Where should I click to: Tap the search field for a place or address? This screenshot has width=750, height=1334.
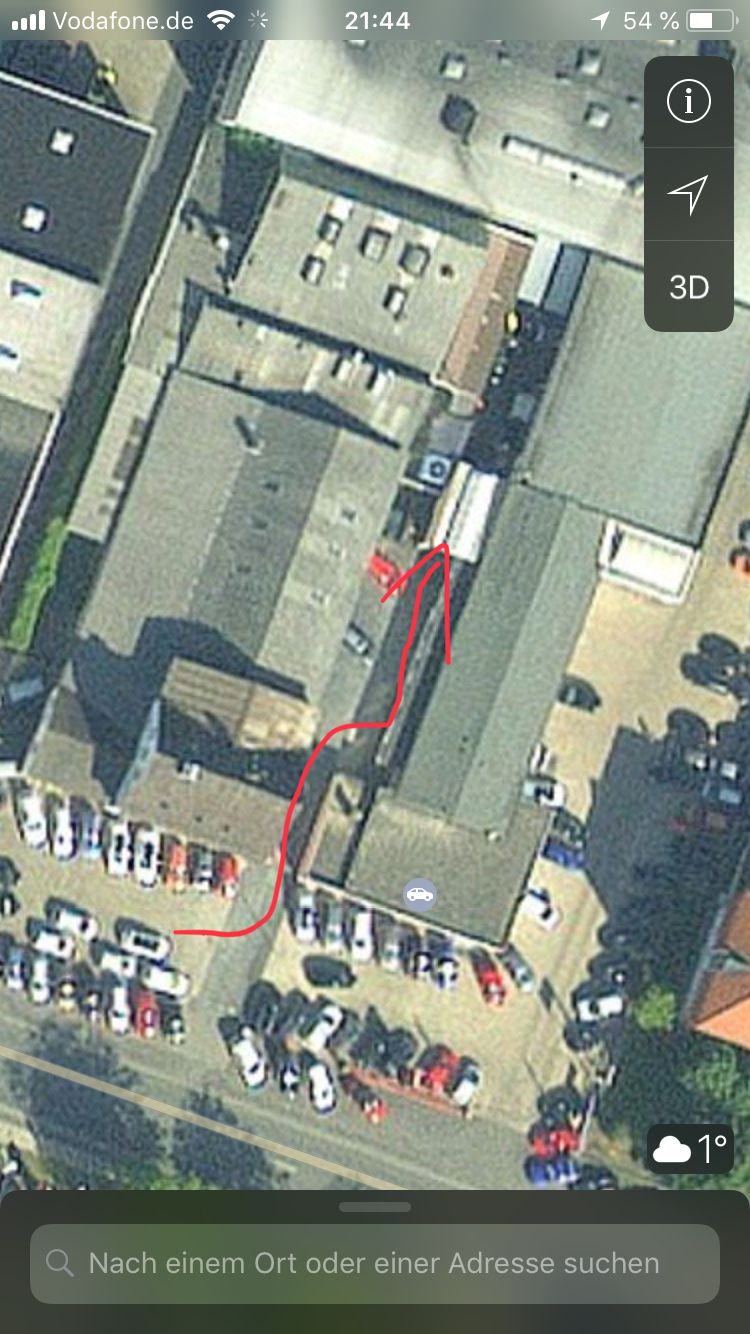375,1263
